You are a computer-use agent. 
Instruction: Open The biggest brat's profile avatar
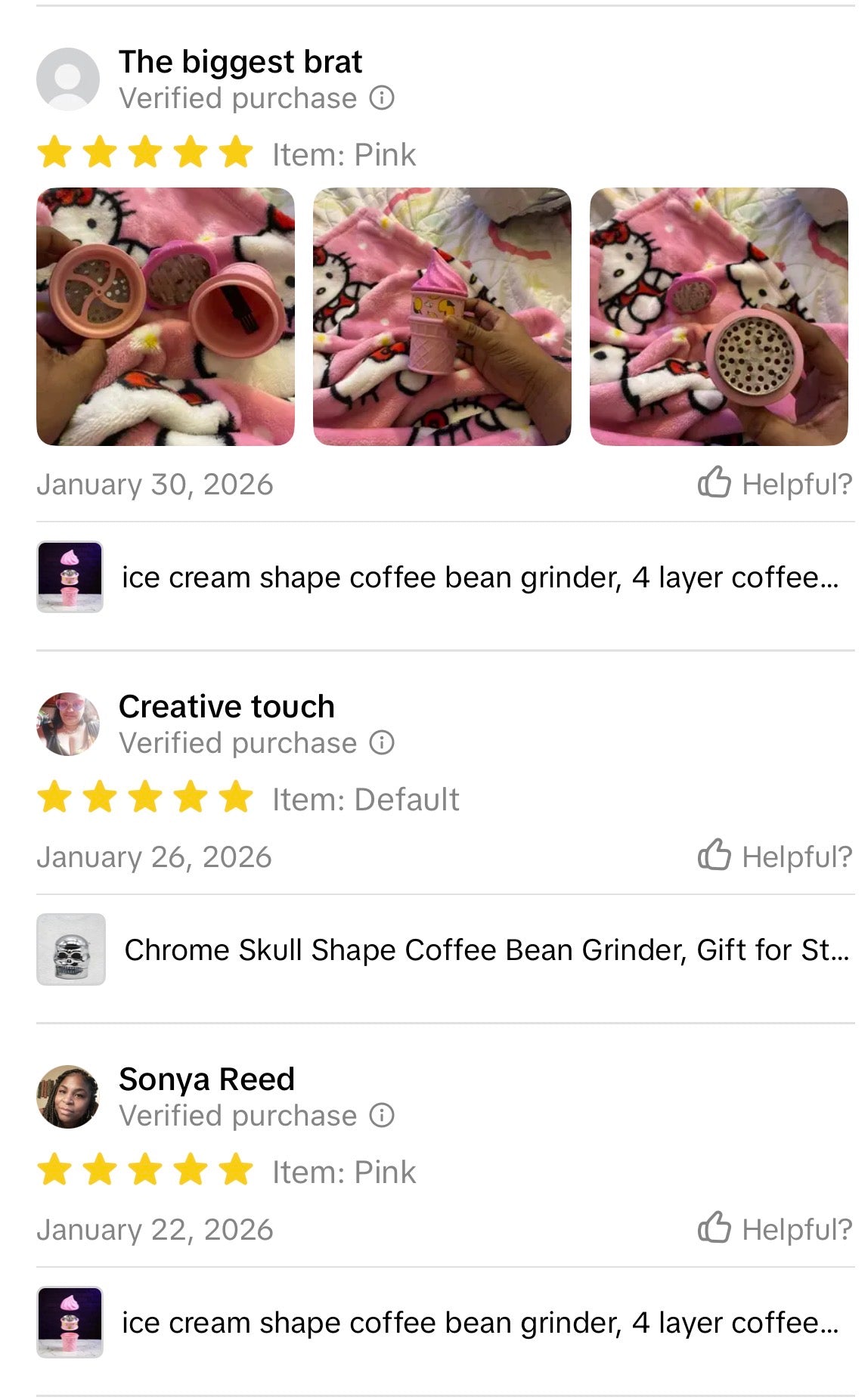[x=68, y=79]
